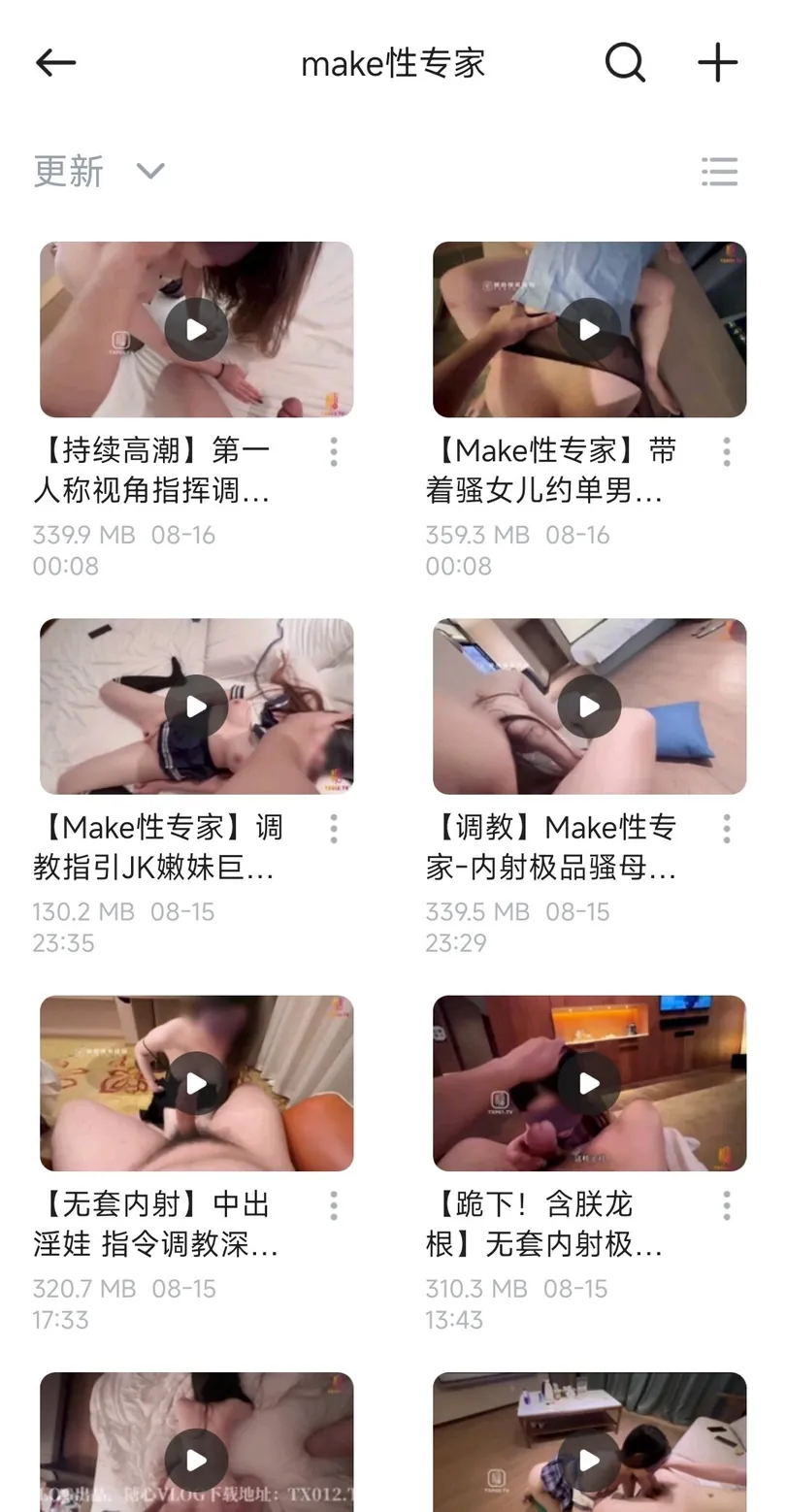The width and height of the screenshot is (786, 1512).
Task: Show more options for the 310.3 MB file
Action: click(x=727, y=1205)
